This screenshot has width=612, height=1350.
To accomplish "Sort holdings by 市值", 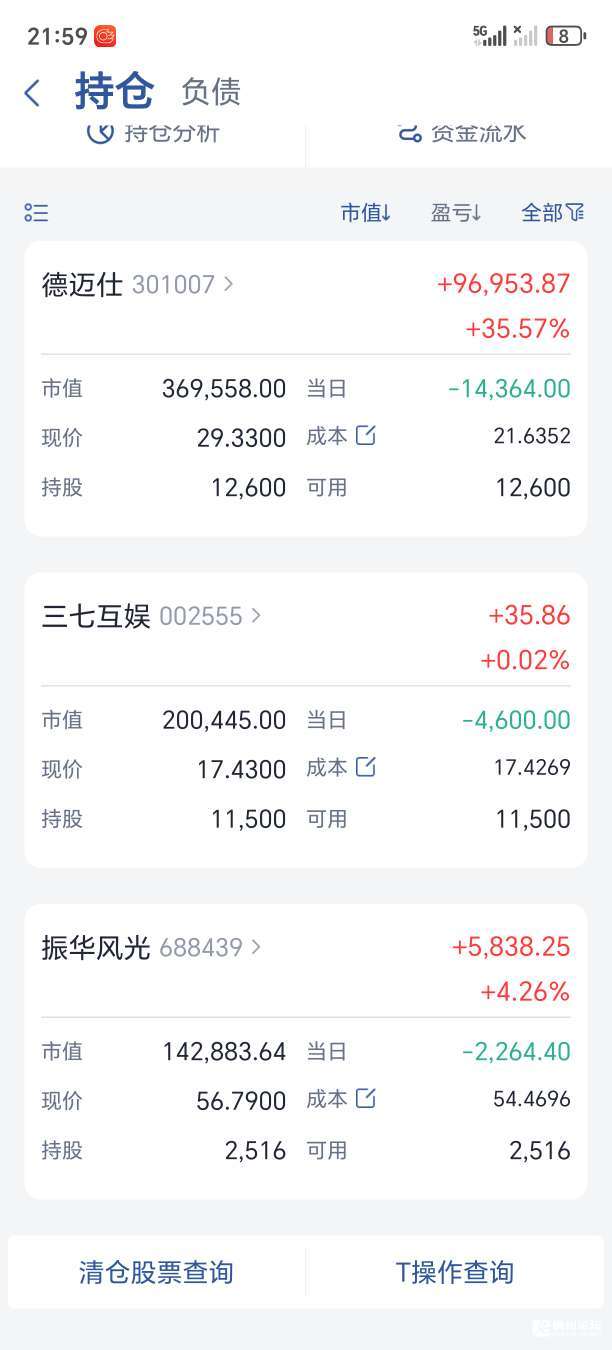I will (x=366, y=212).
